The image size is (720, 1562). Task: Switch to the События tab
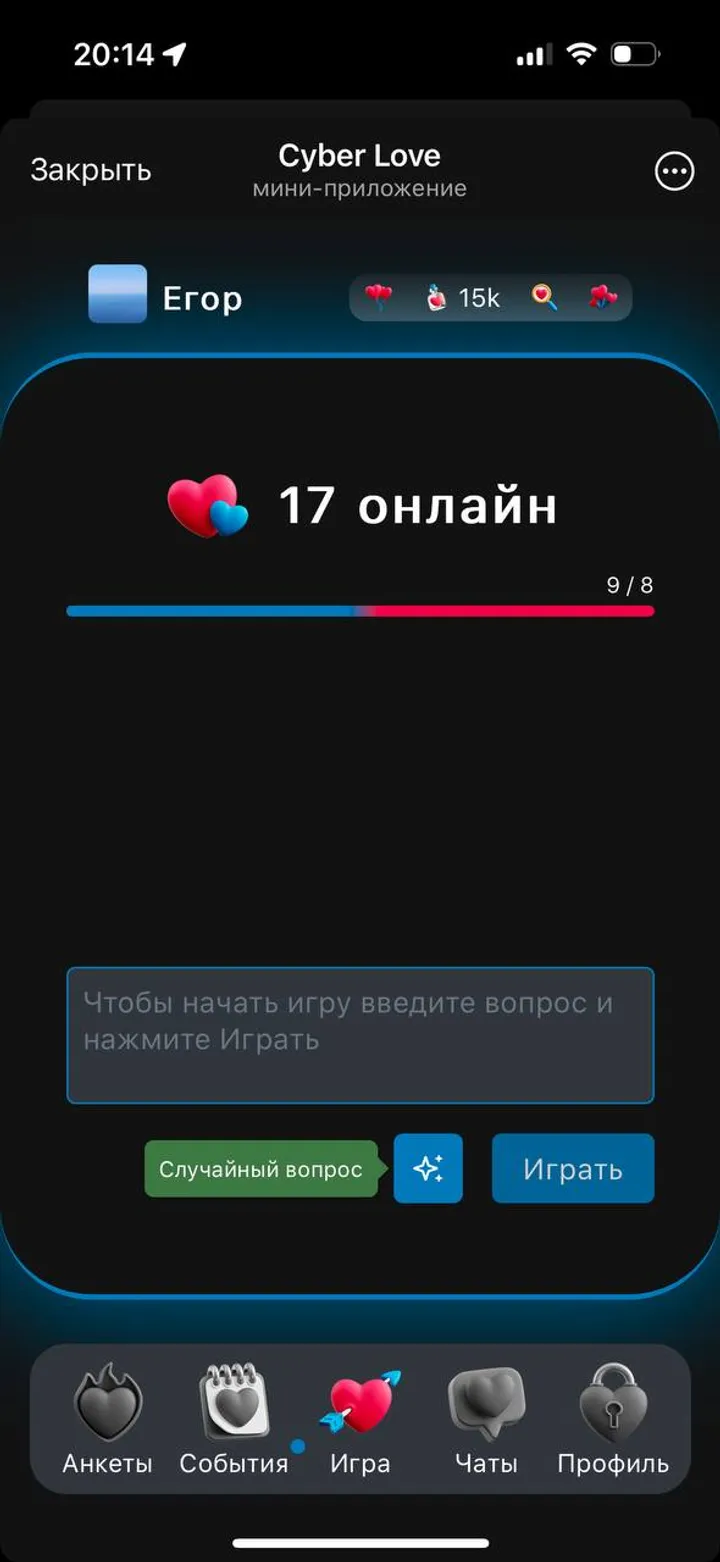(233, 1415)
